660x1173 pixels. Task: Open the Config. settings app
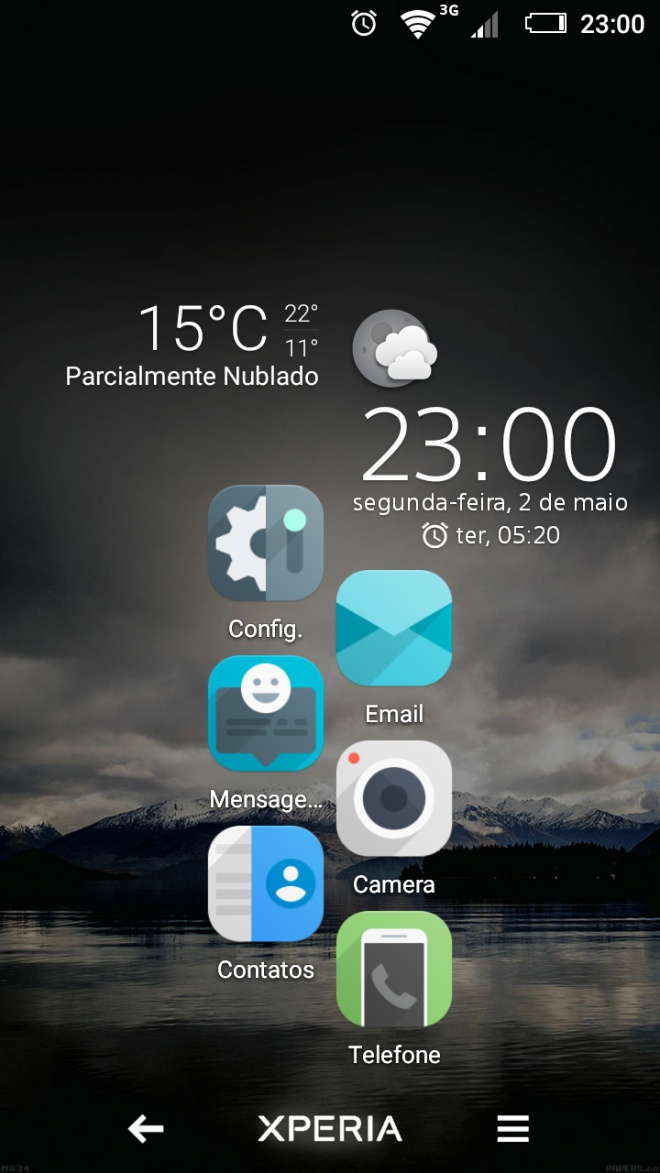click(x=265, y=543)
